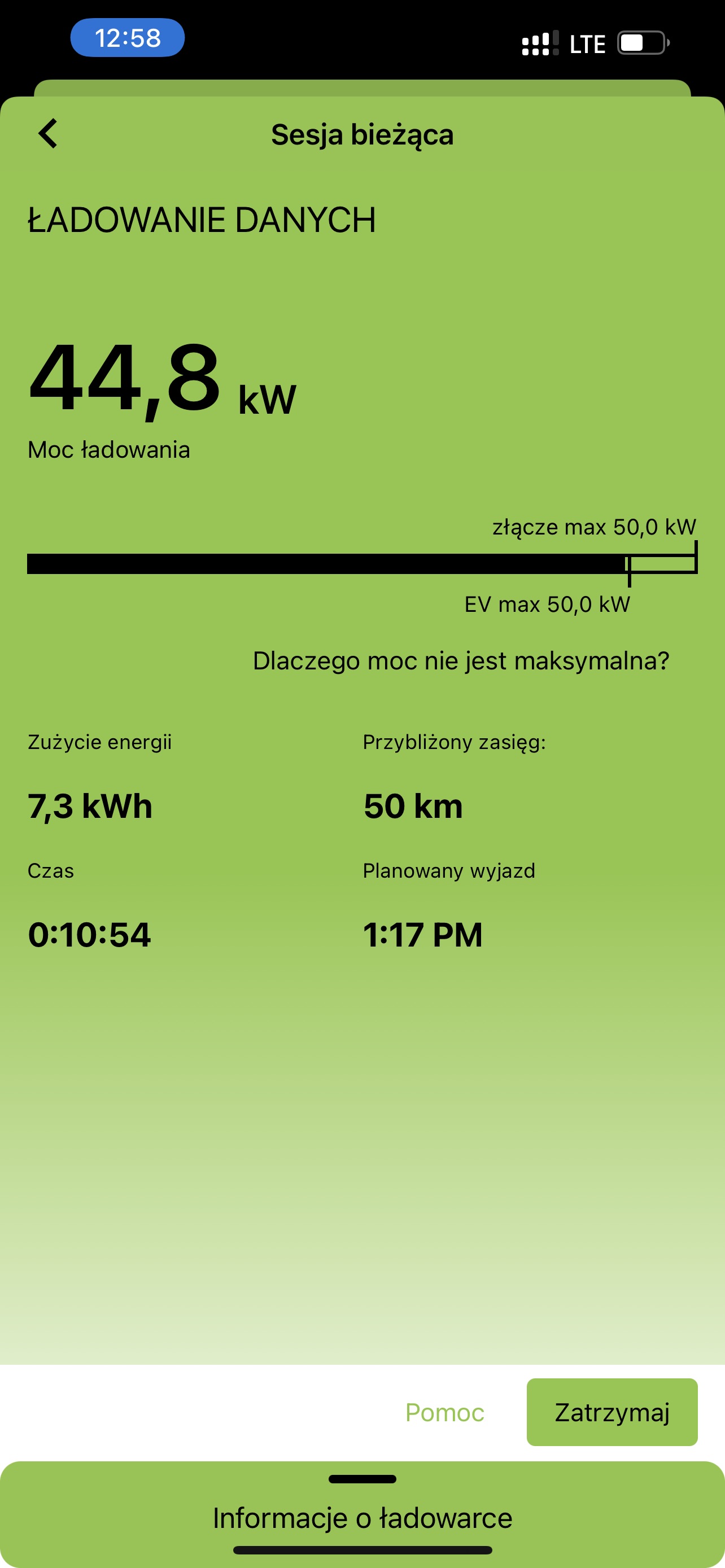Tap the Pomoc help button
Viewport: 725px width, 1568px height.
[444, 1412]
